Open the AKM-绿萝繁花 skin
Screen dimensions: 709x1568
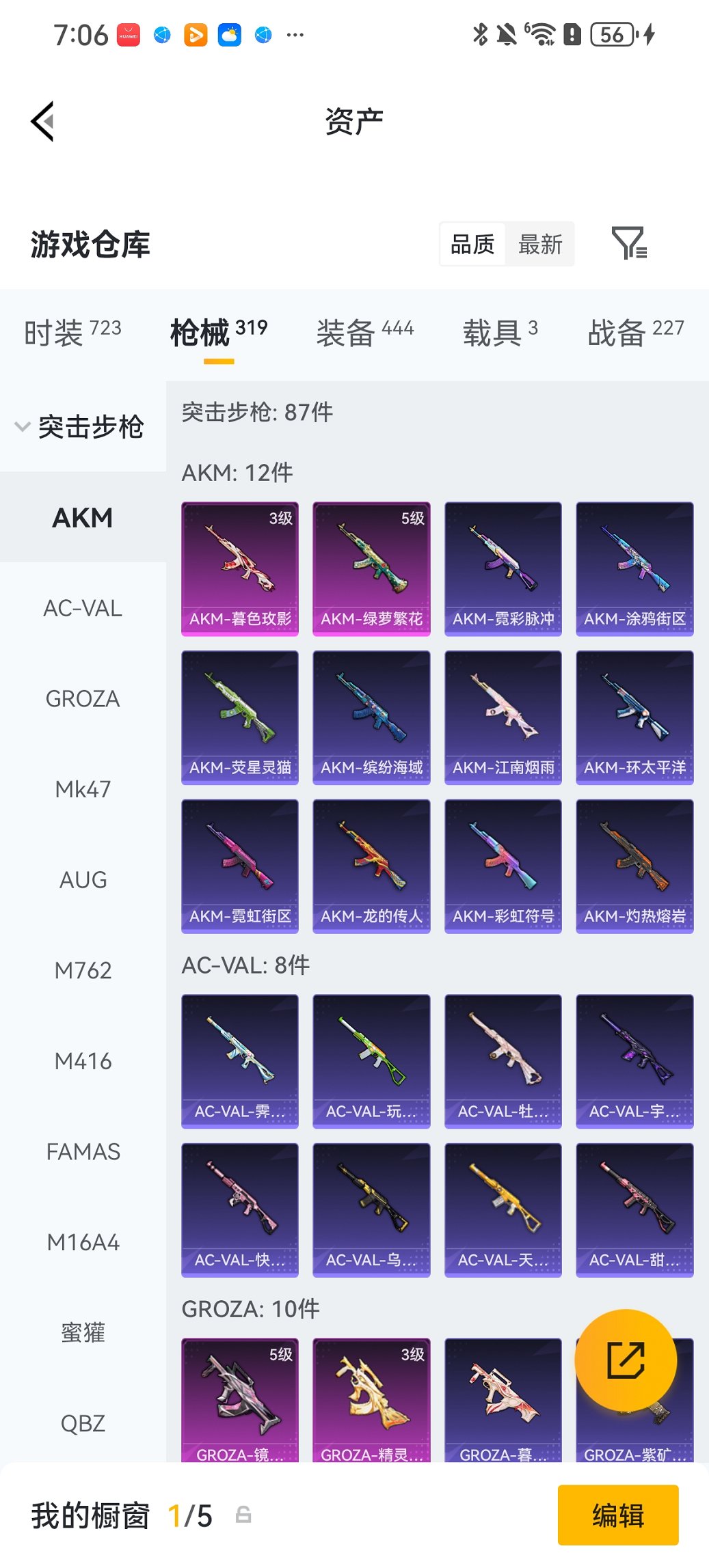[x=371, y=568]
